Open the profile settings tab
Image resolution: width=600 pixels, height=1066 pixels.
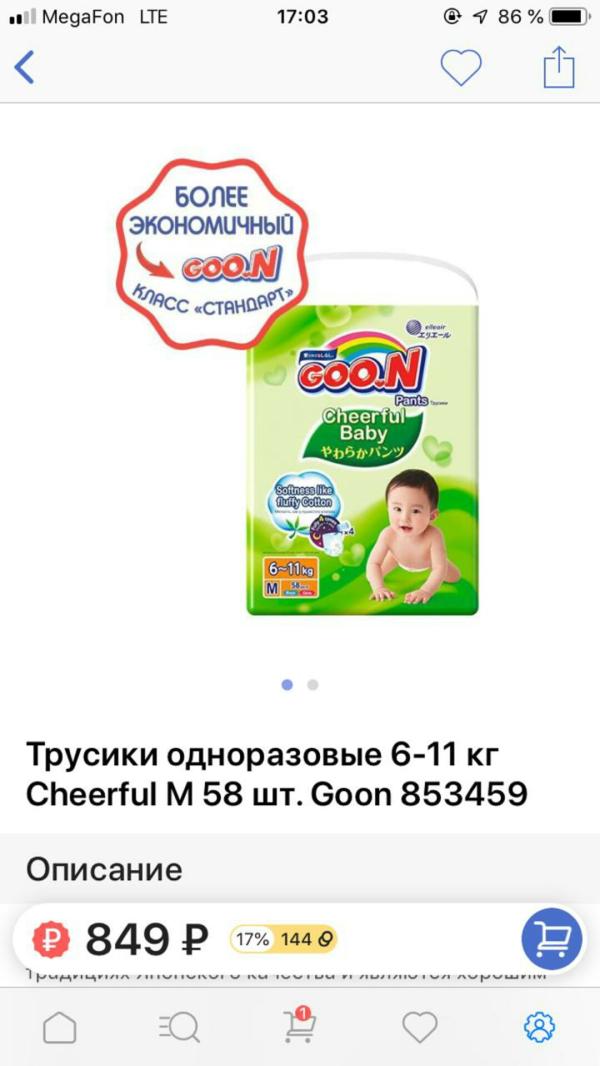click(540, 1027)
